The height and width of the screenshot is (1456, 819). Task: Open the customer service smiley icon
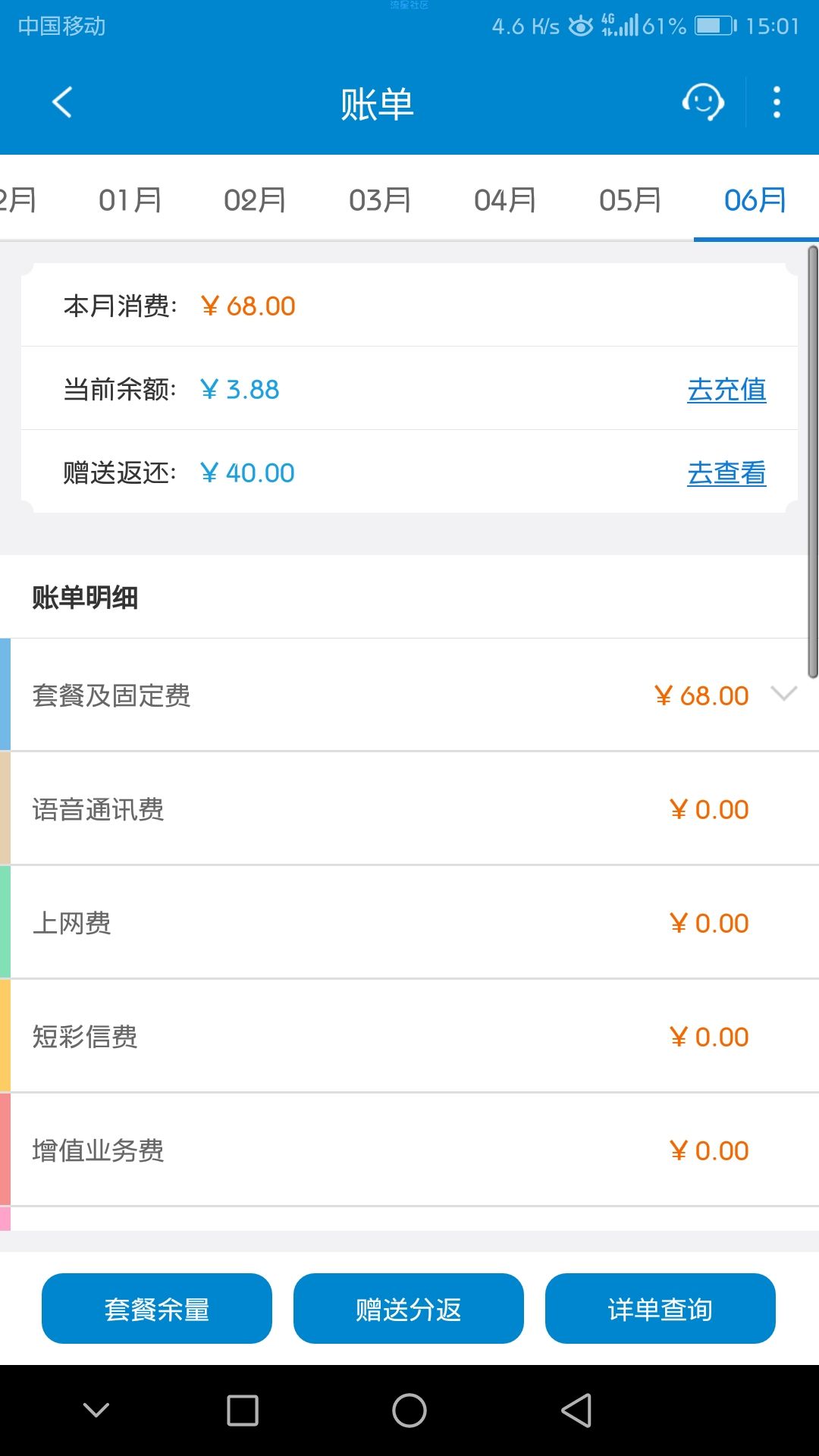[703, 102]
